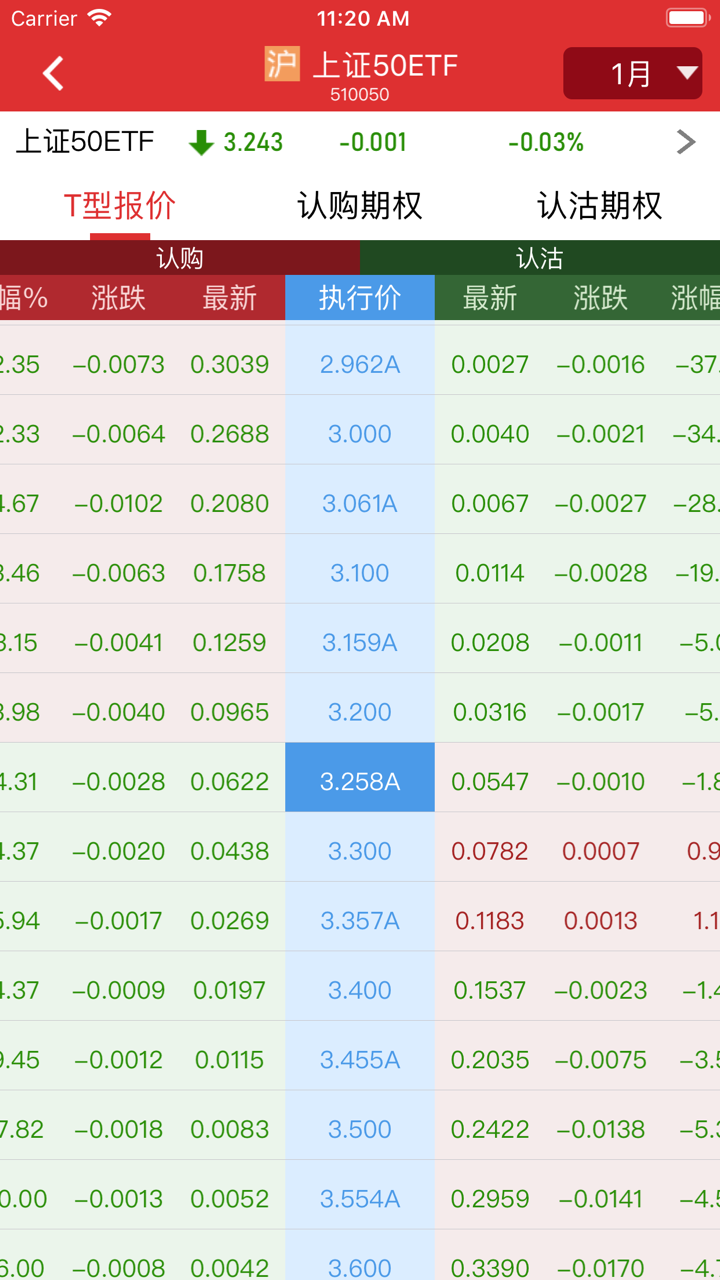This screenshot has width=720, height=1280.
Task: Open 上证50ETF quote details via the chevron
Action: point(686,142)
